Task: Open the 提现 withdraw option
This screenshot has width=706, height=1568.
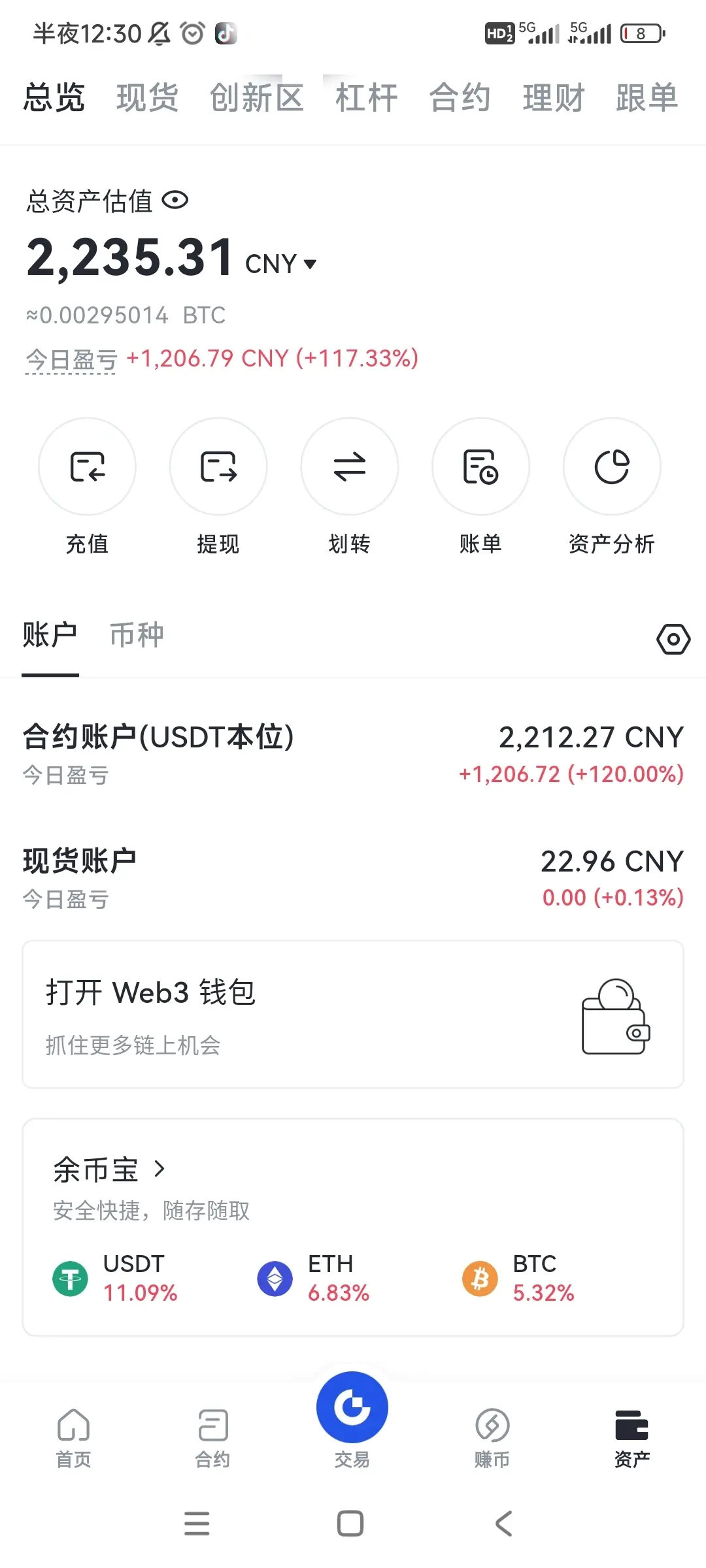Action: 218,466
